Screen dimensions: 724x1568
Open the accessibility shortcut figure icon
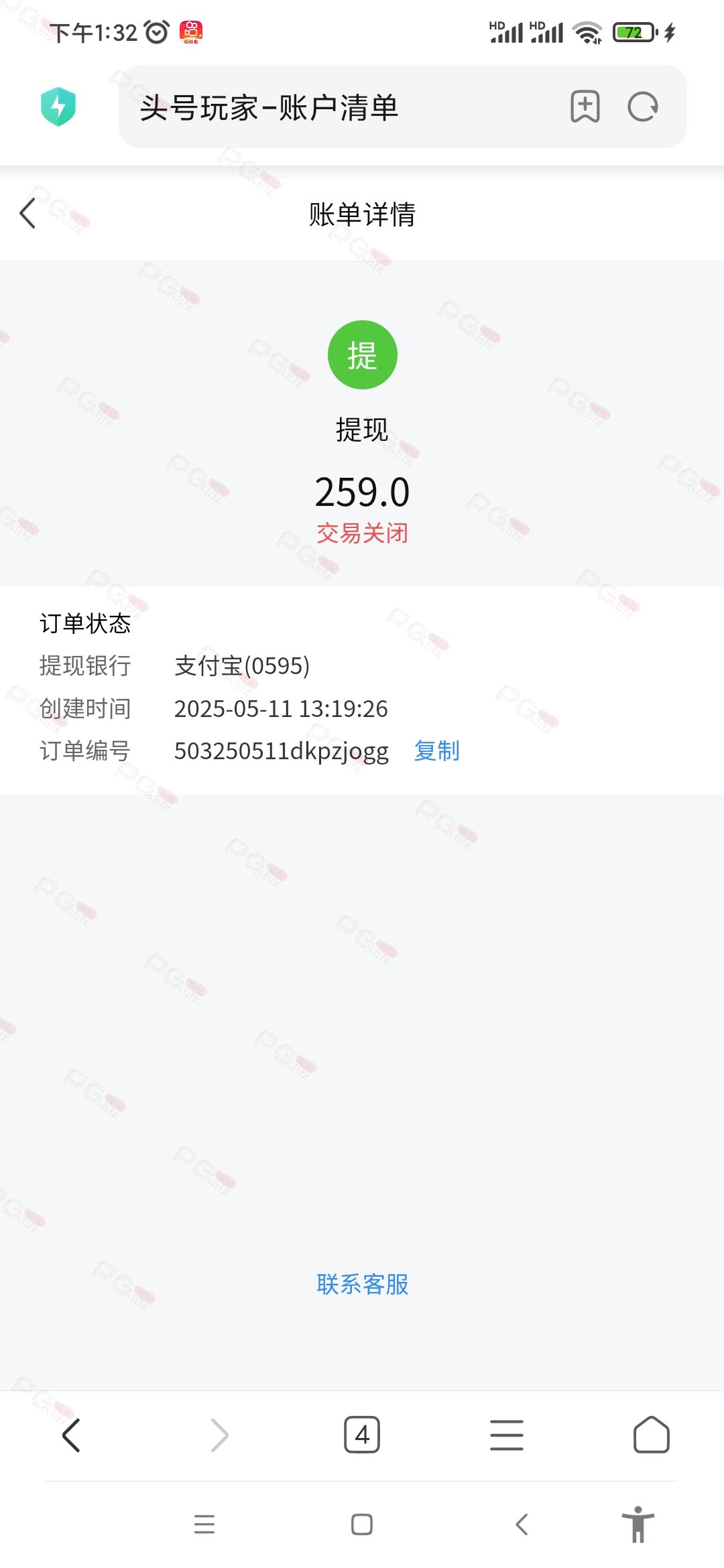pyautogui.click(x=638, y=1524)
